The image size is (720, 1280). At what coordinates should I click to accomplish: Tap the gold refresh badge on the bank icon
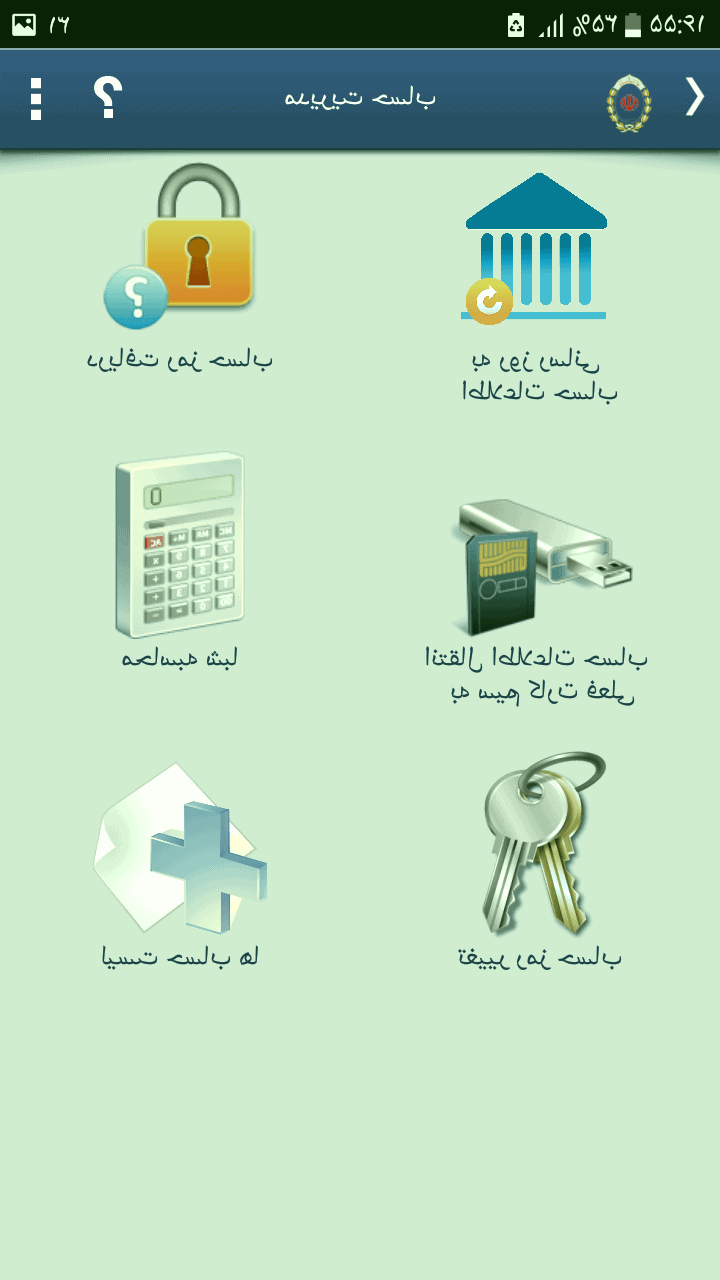[x=487, y=300]
